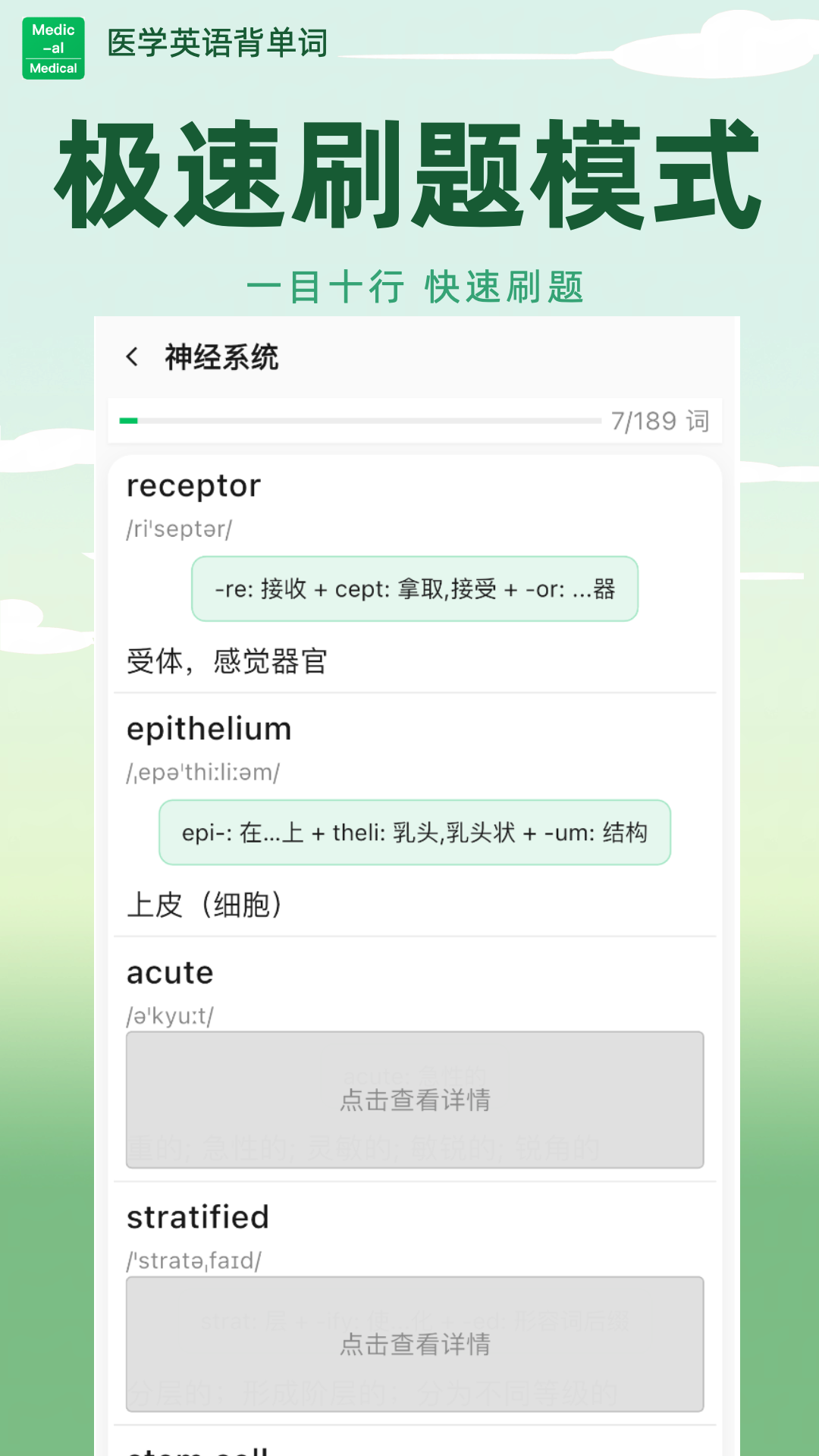Open the epithelium etymology breakdown box

click(x=415, y=833)
